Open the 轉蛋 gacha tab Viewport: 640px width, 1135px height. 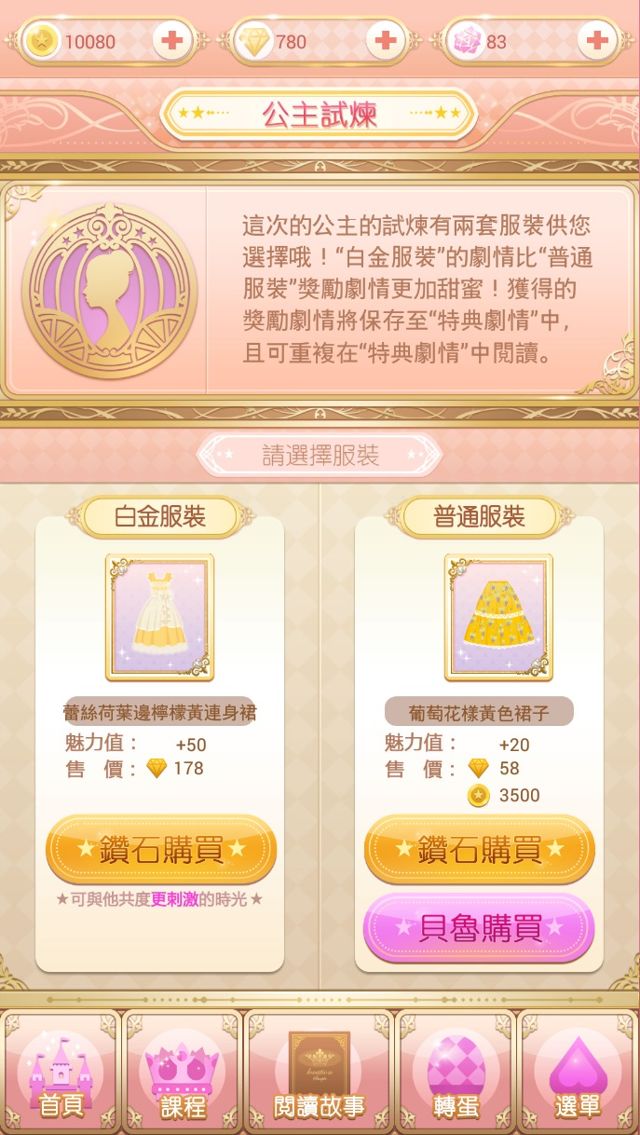click(456, 1075)
